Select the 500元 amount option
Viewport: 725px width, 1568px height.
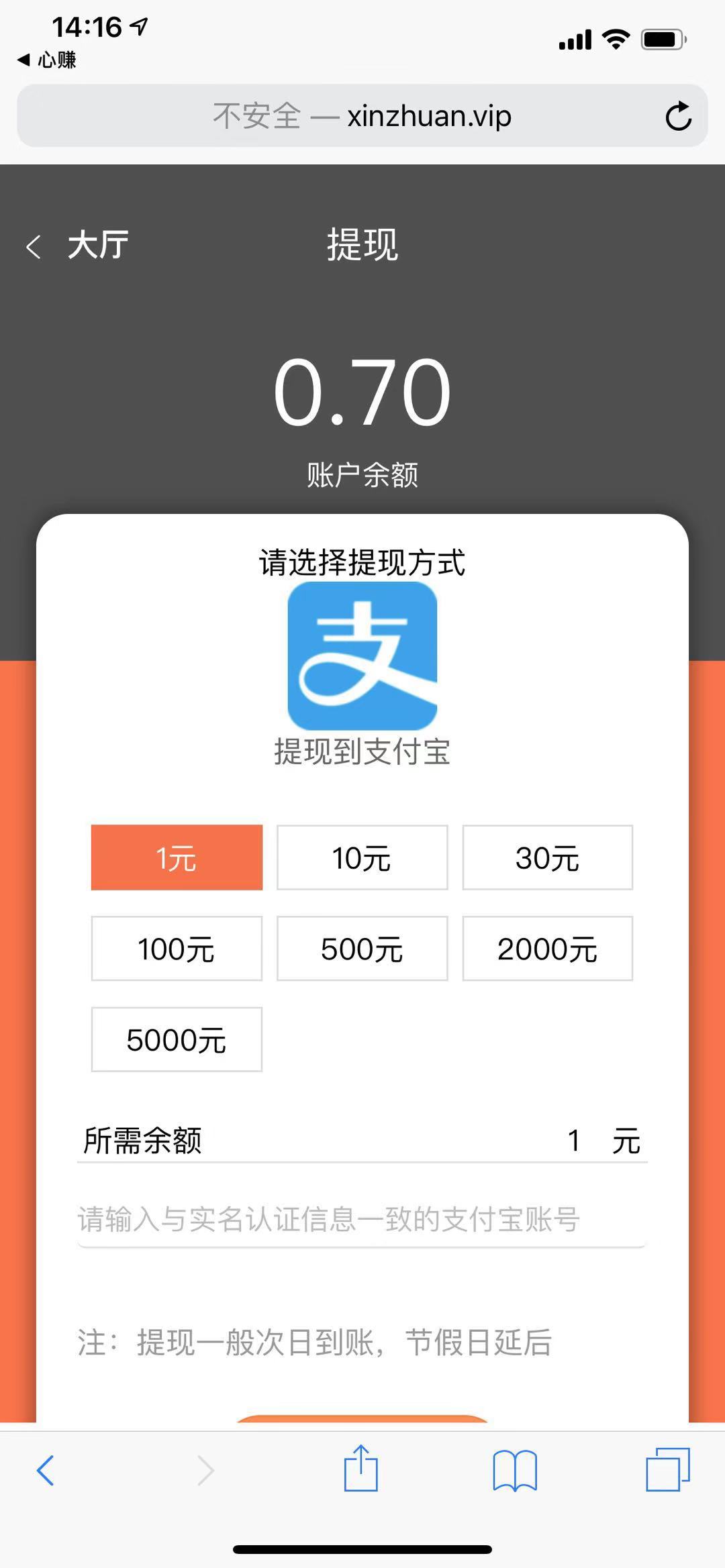361,949
